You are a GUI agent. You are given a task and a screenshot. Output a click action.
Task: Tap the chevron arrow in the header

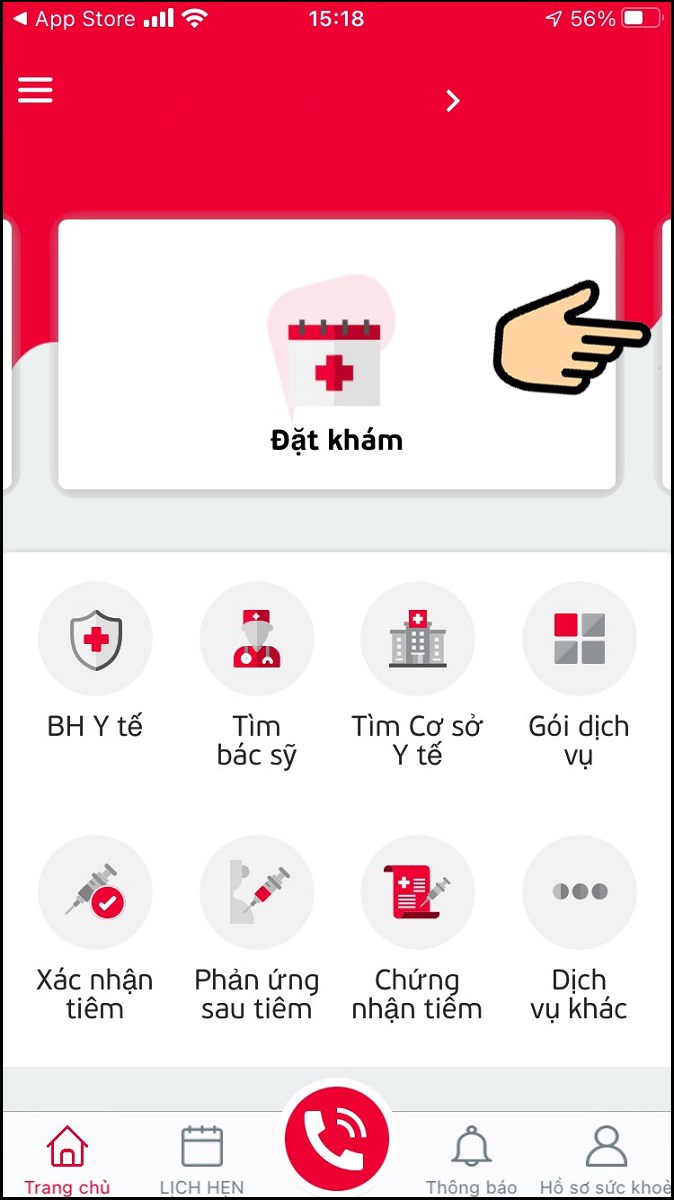(453, 100)
